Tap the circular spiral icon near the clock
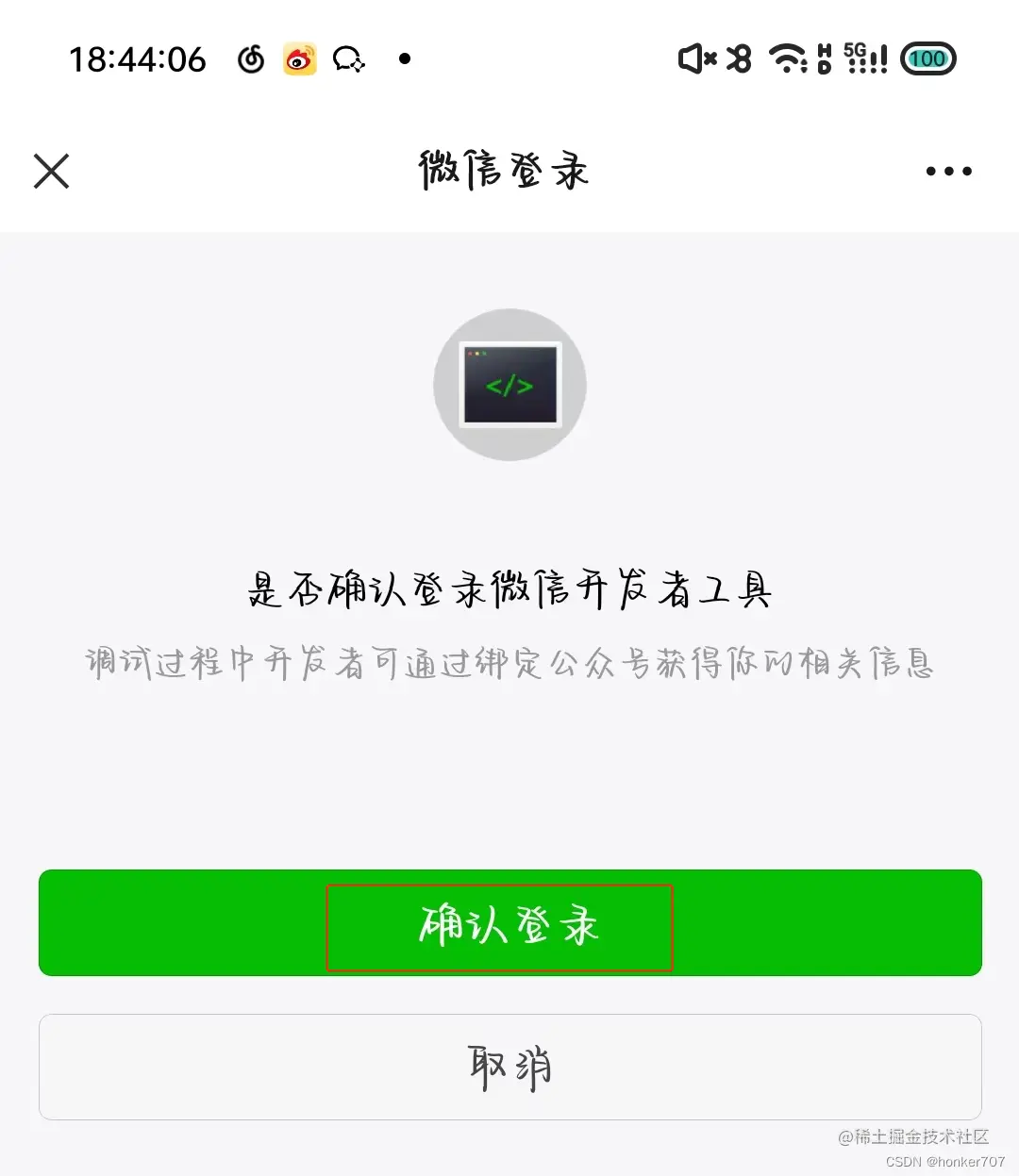This screenshot has width=1019, height=1176. click(250, 58)
